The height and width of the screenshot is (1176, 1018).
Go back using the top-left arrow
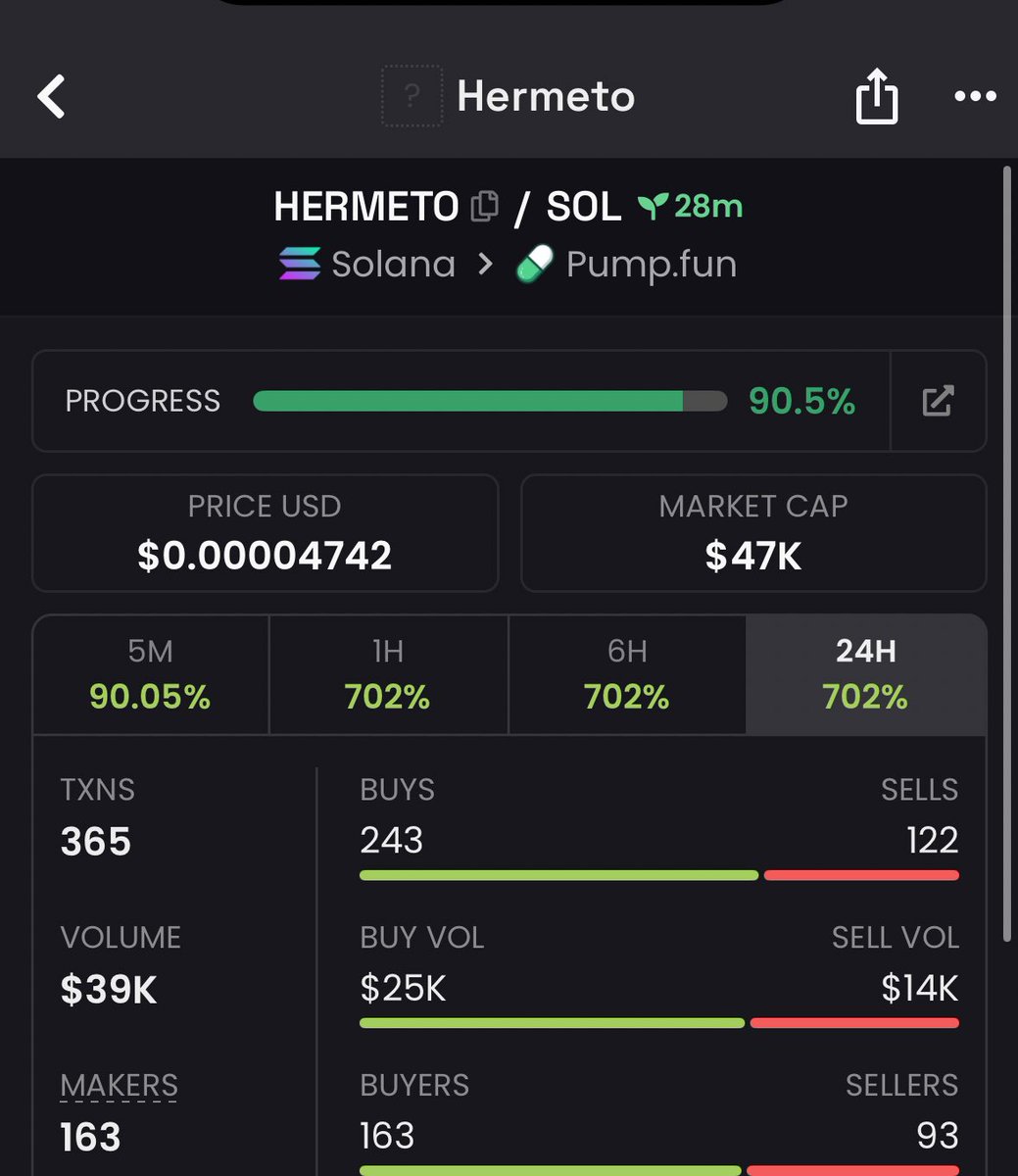point(51,97)
